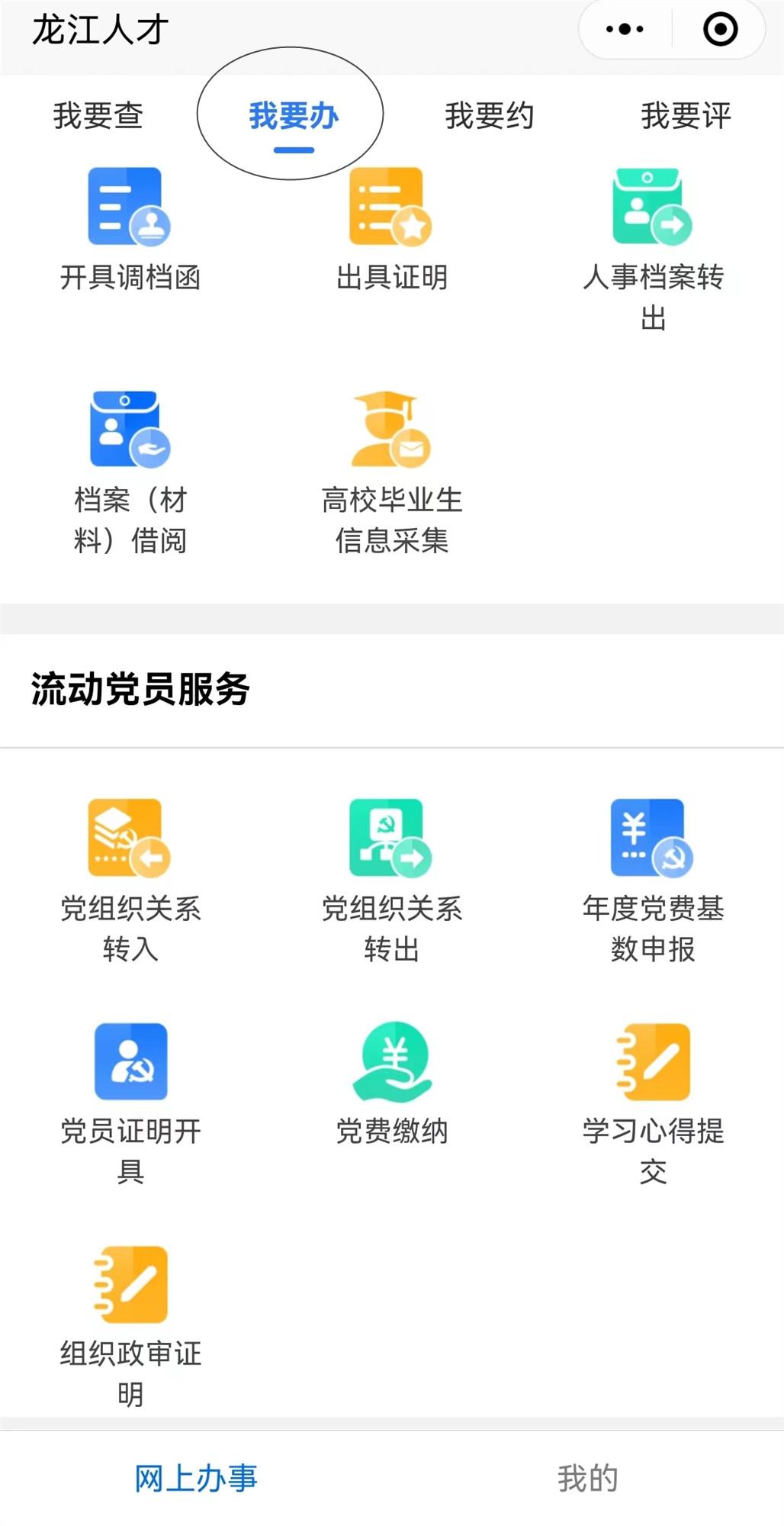Open the 我要评 tab
The width and height of the screenshot is (784, 1526).
tap(684, 114)
